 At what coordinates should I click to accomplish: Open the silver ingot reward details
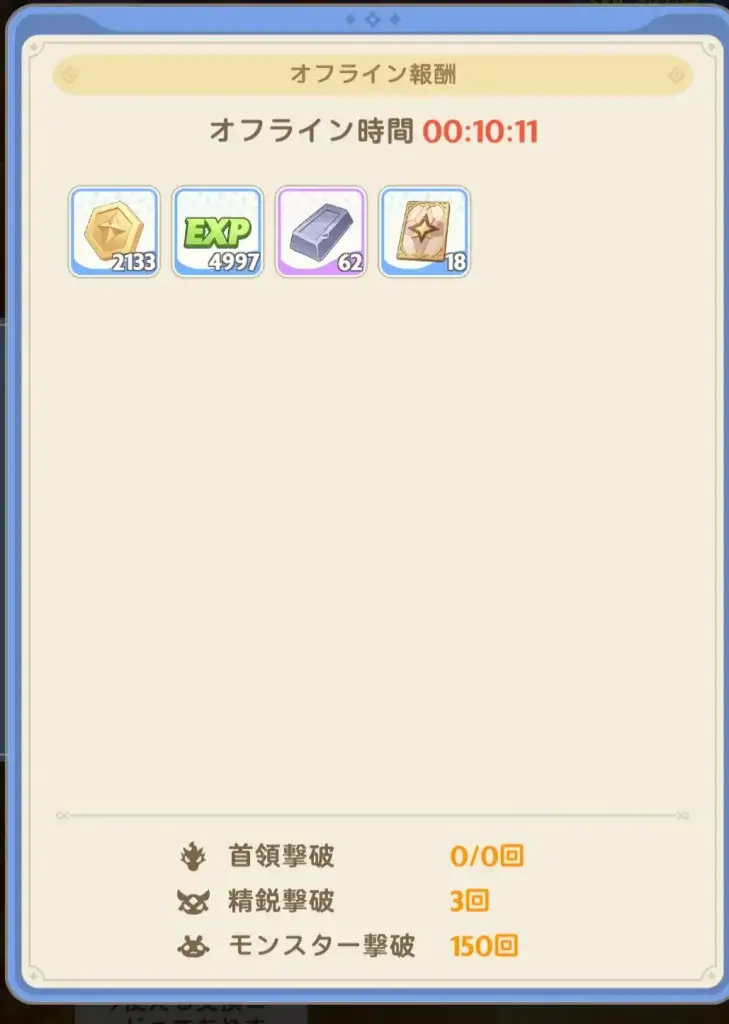(321, 231)
